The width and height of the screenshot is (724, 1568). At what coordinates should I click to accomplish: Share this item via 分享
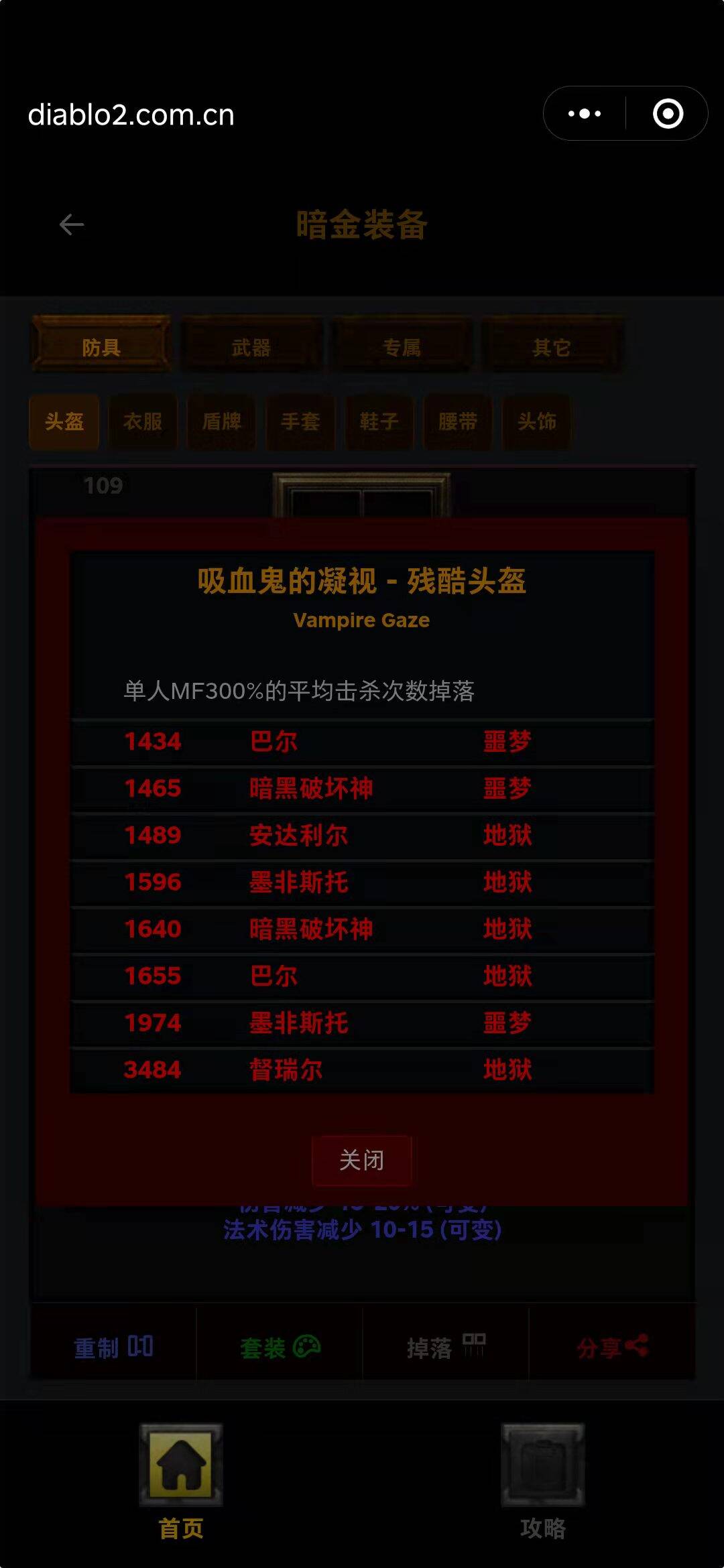tap(612, 1348)
